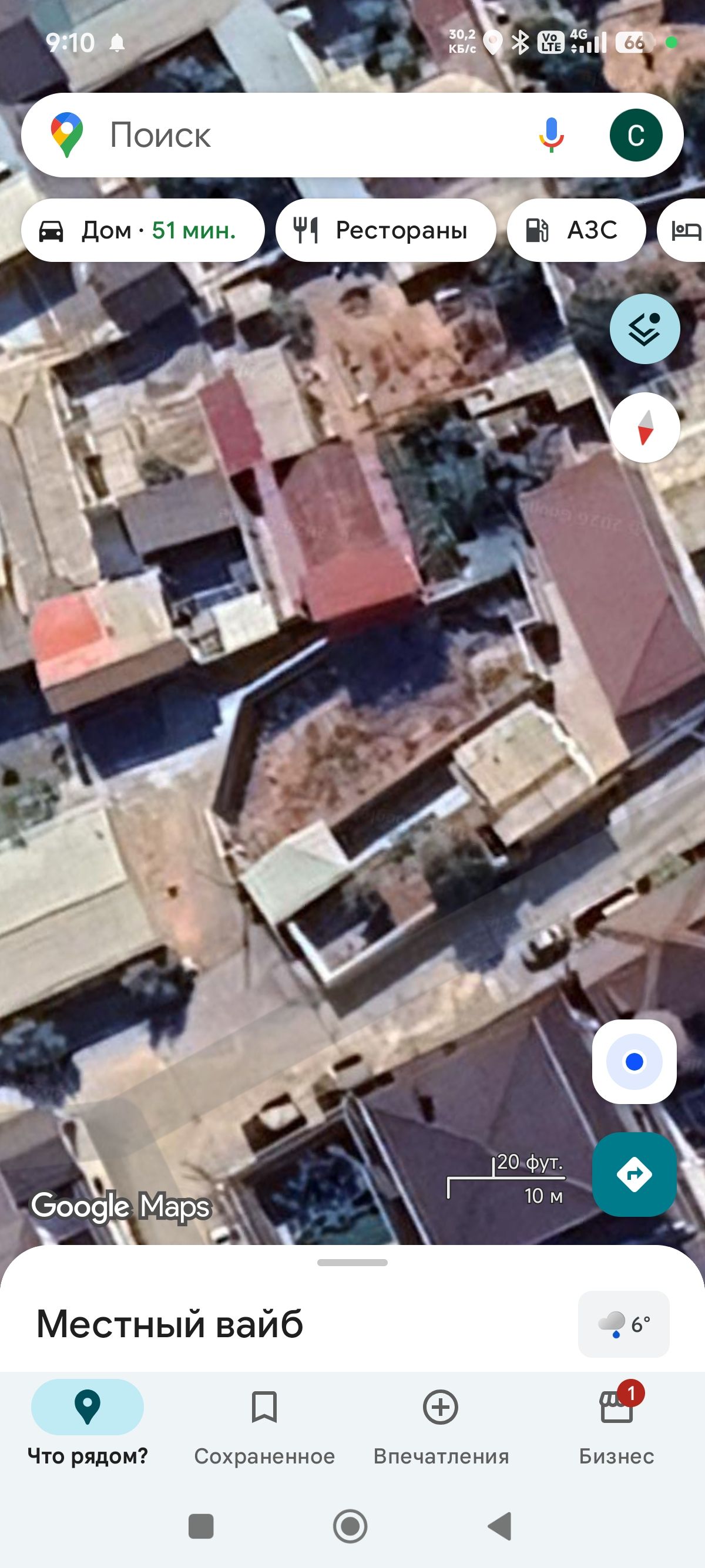Viewport: 705px width, 1568px height.
Task: Go to the home screen
Action: [x=350, y=1527]
